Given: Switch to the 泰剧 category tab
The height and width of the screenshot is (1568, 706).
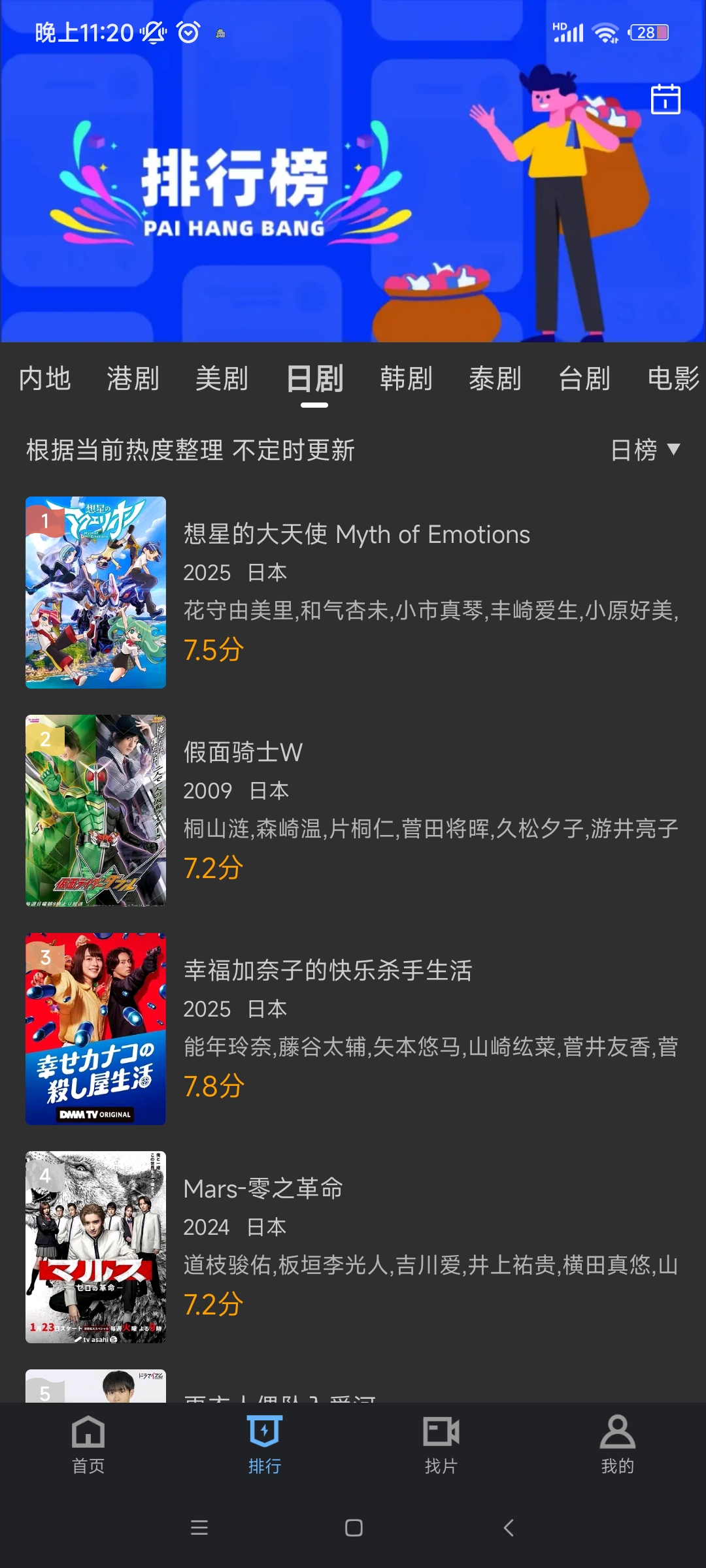Looking at the screenshot, I should tap(495, 378).
